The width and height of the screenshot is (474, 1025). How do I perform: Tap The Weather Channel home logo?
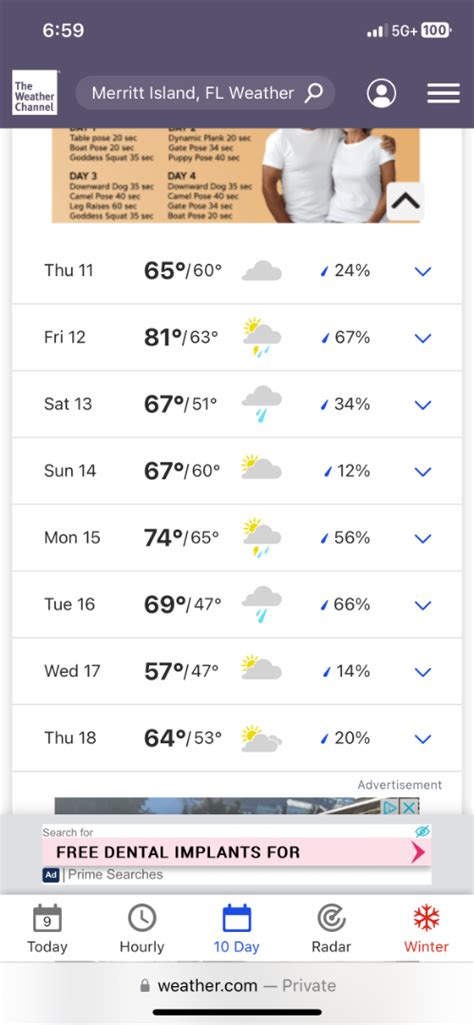click(x=35, y=92)
